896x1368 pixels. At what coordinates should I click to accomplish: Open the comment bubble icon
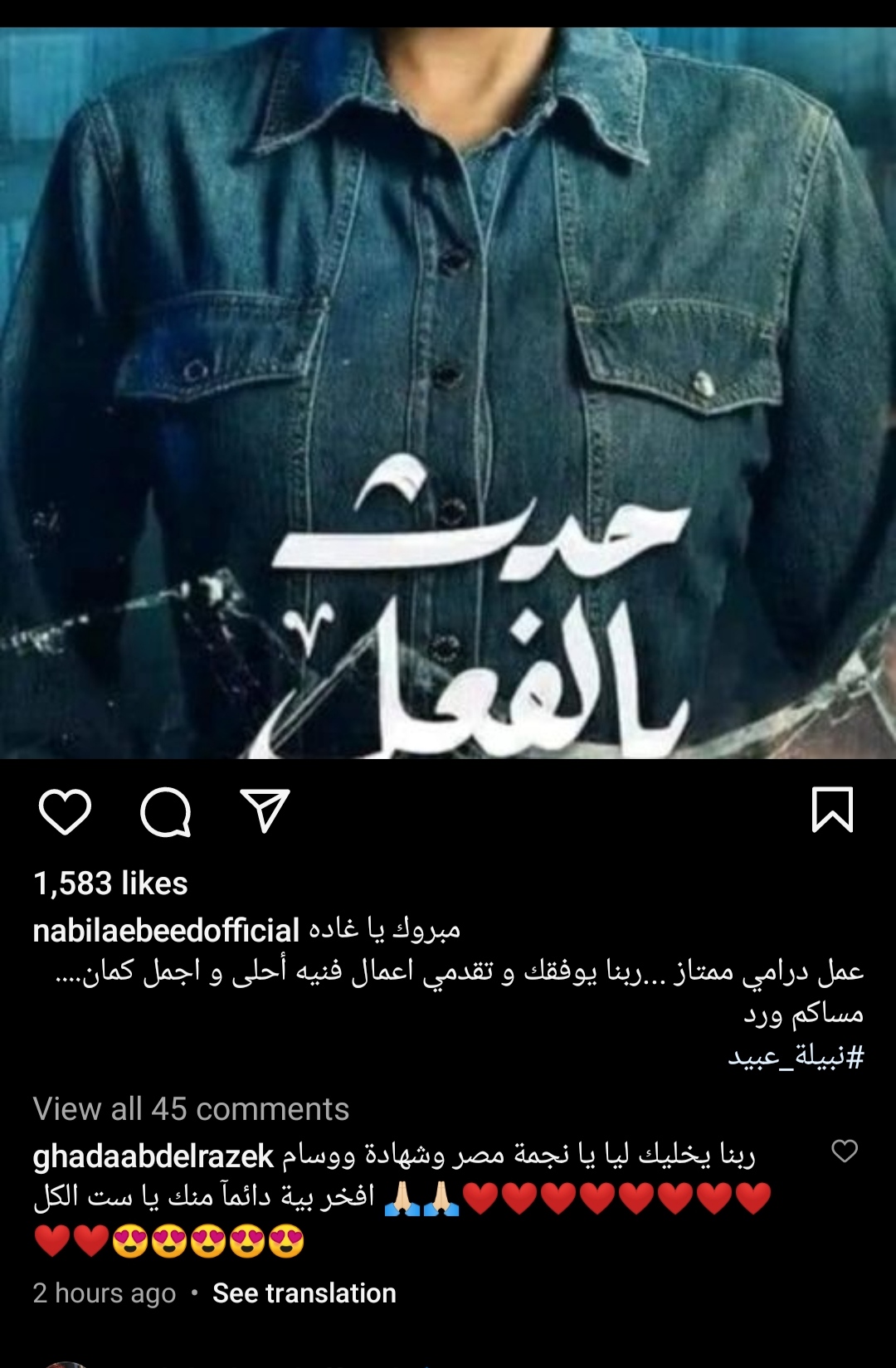tap(165, 811)
